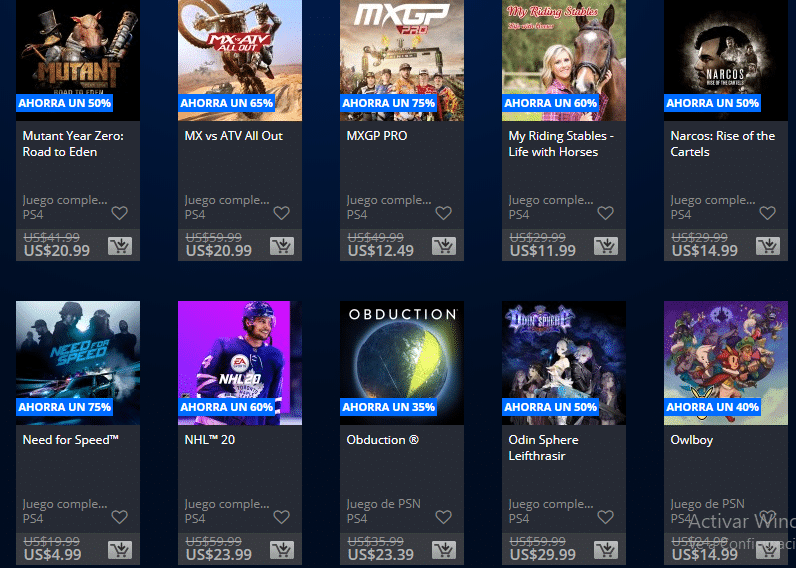The width and height of the screenshot is (796, 568).
Task: Favorite Need for Speed with heart icon
Action: tap(119, 517)
